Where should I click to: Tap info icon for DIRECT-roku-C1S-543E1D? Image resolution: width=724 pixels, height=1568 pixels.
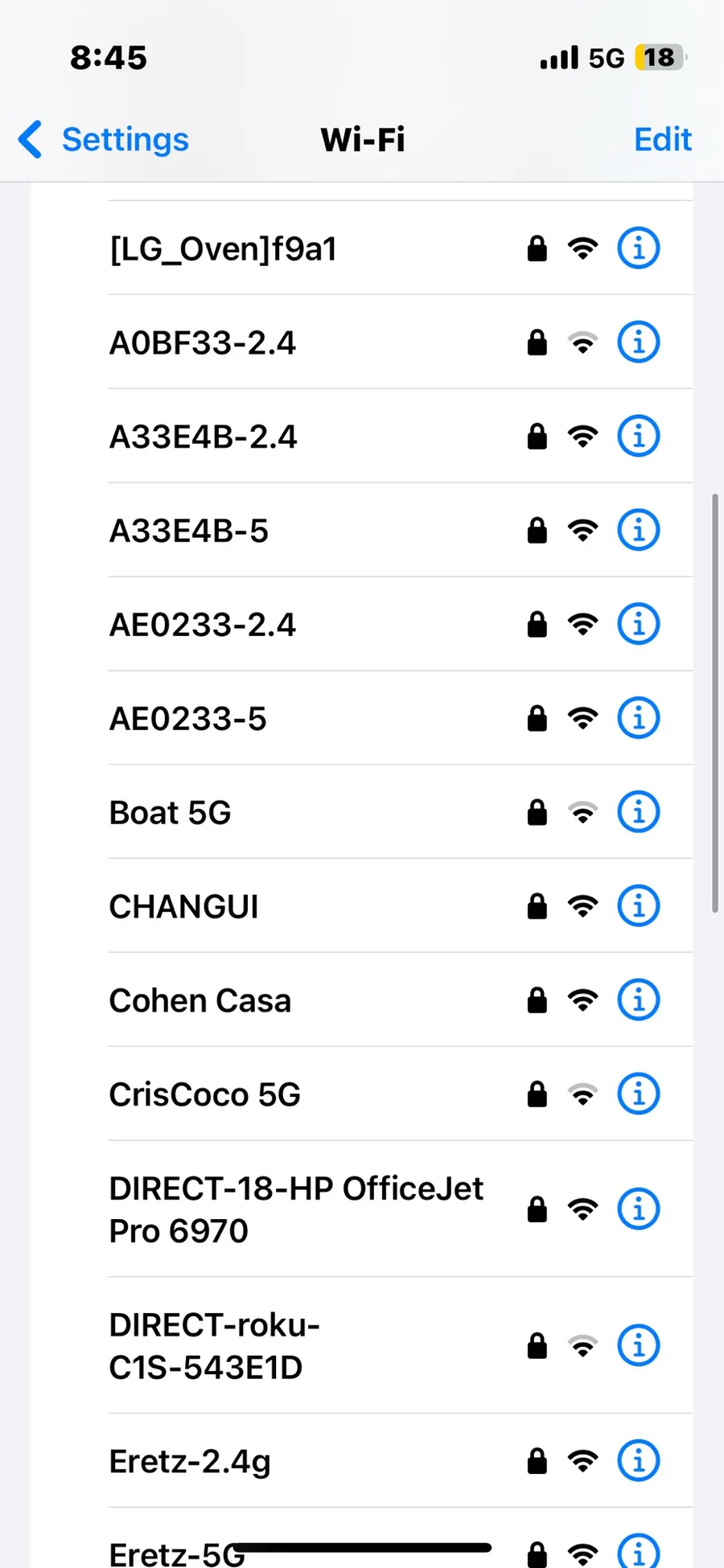pyautogui.click(x=639, y=1346)
